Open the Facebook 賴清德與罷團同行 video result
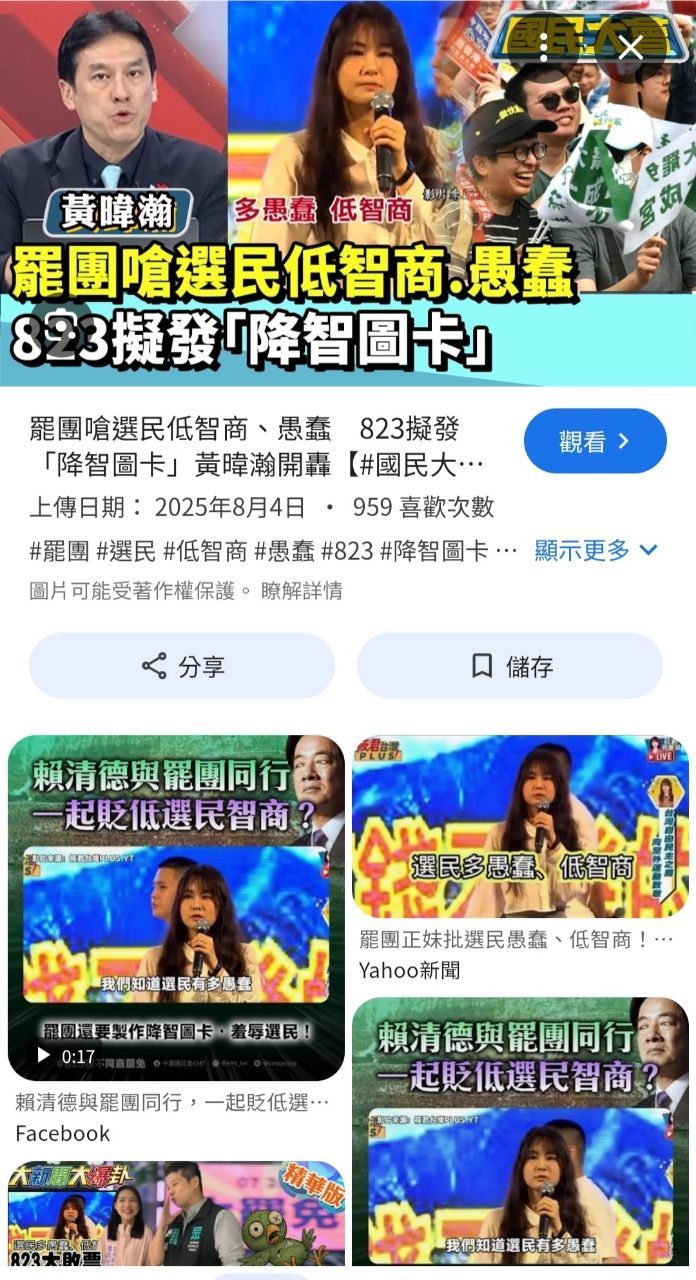Viewport: 696px width, 1280px height. pyautogui.click(x=176, y=908)
